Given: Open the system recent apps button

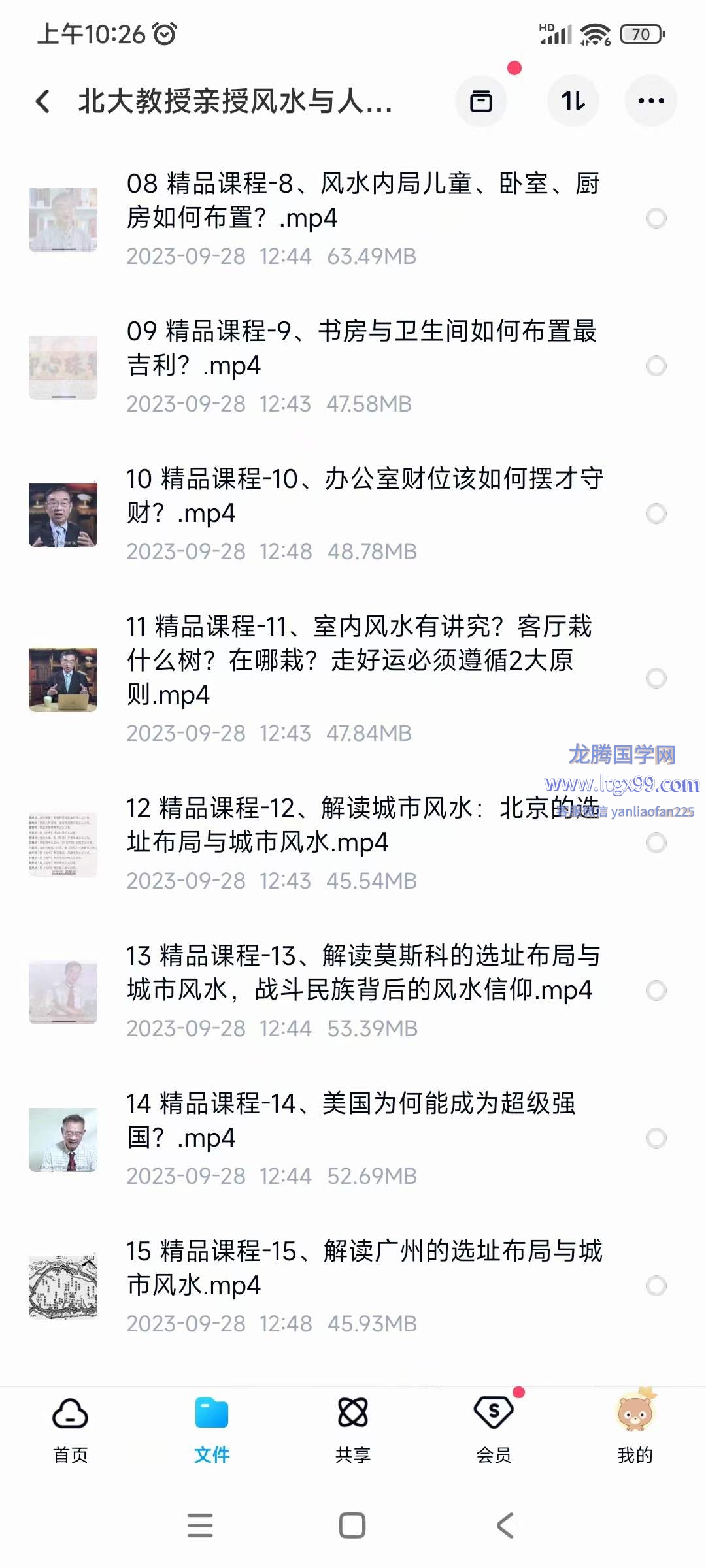Looking at the screenshot, I should click(x=200, y=1526).
